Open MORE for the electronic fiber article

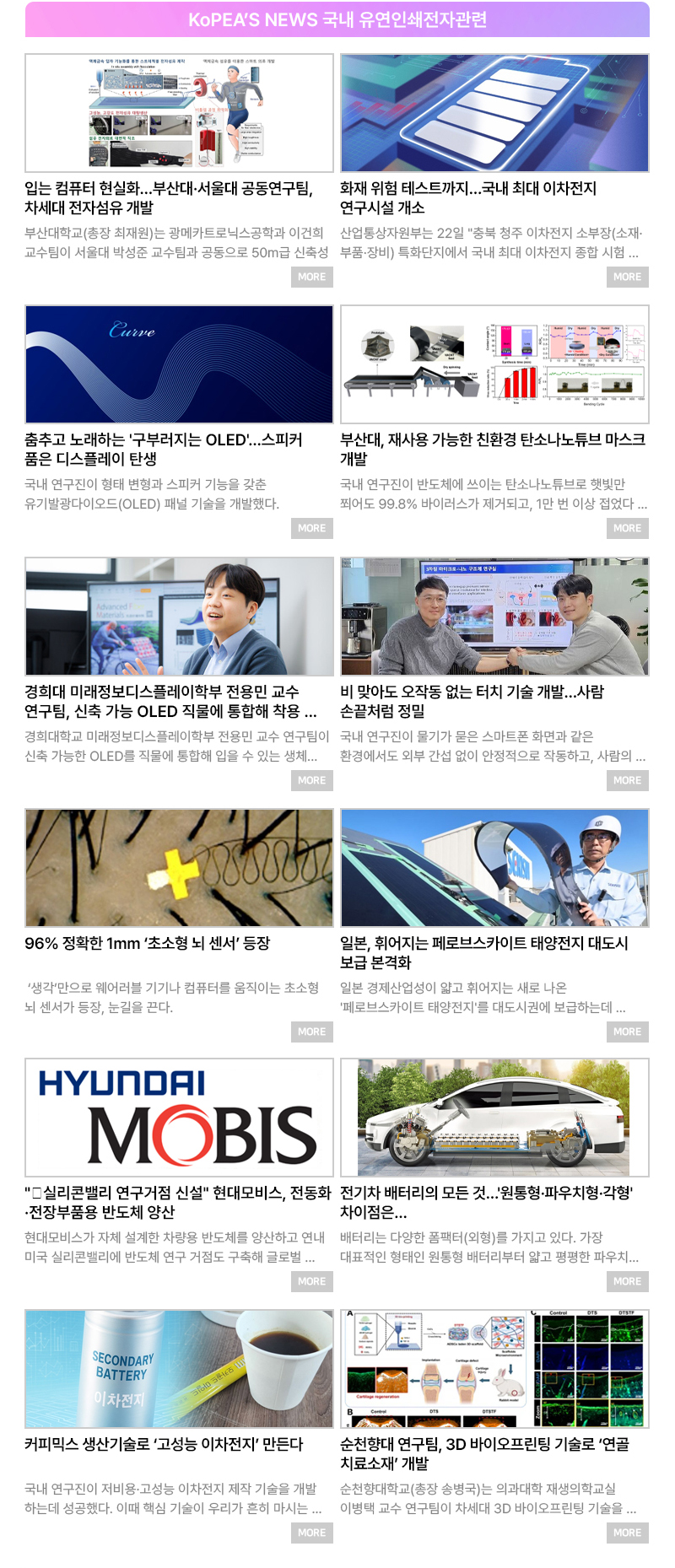311,277
